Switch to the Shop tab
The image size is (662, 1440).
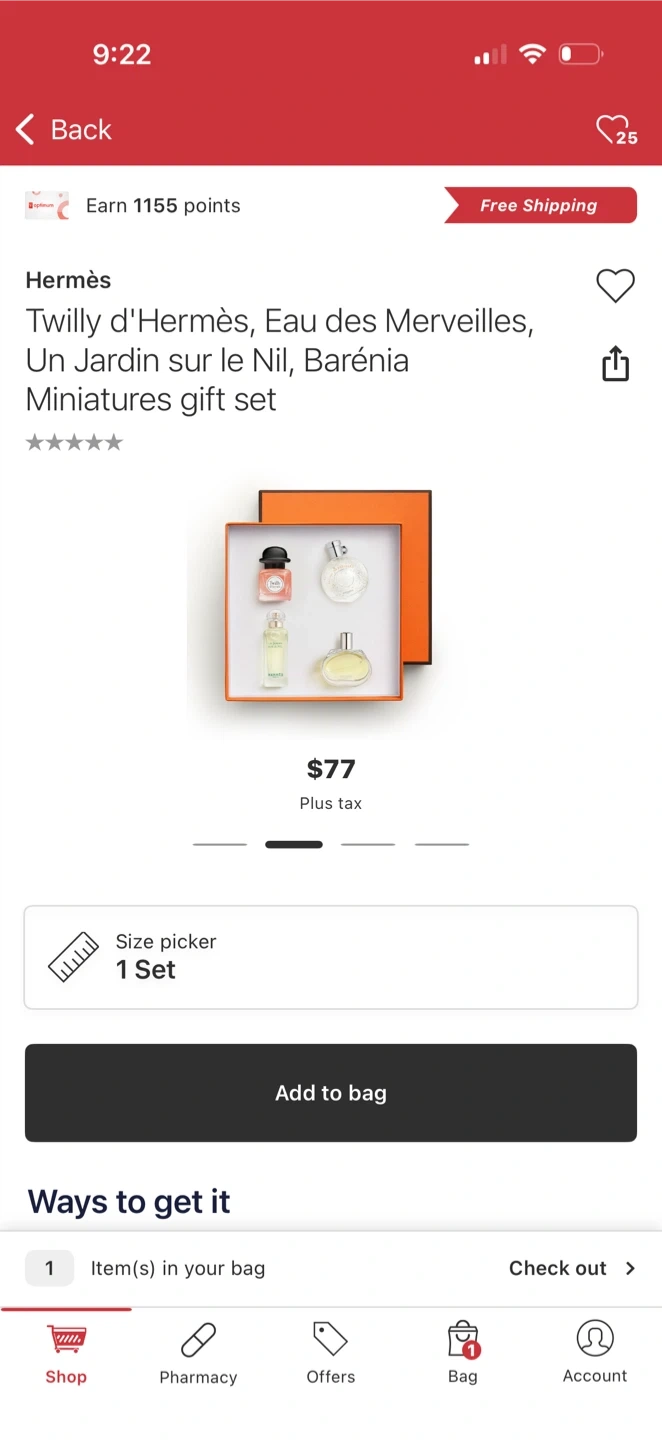pyautogui.click(x=66, y=1354)
